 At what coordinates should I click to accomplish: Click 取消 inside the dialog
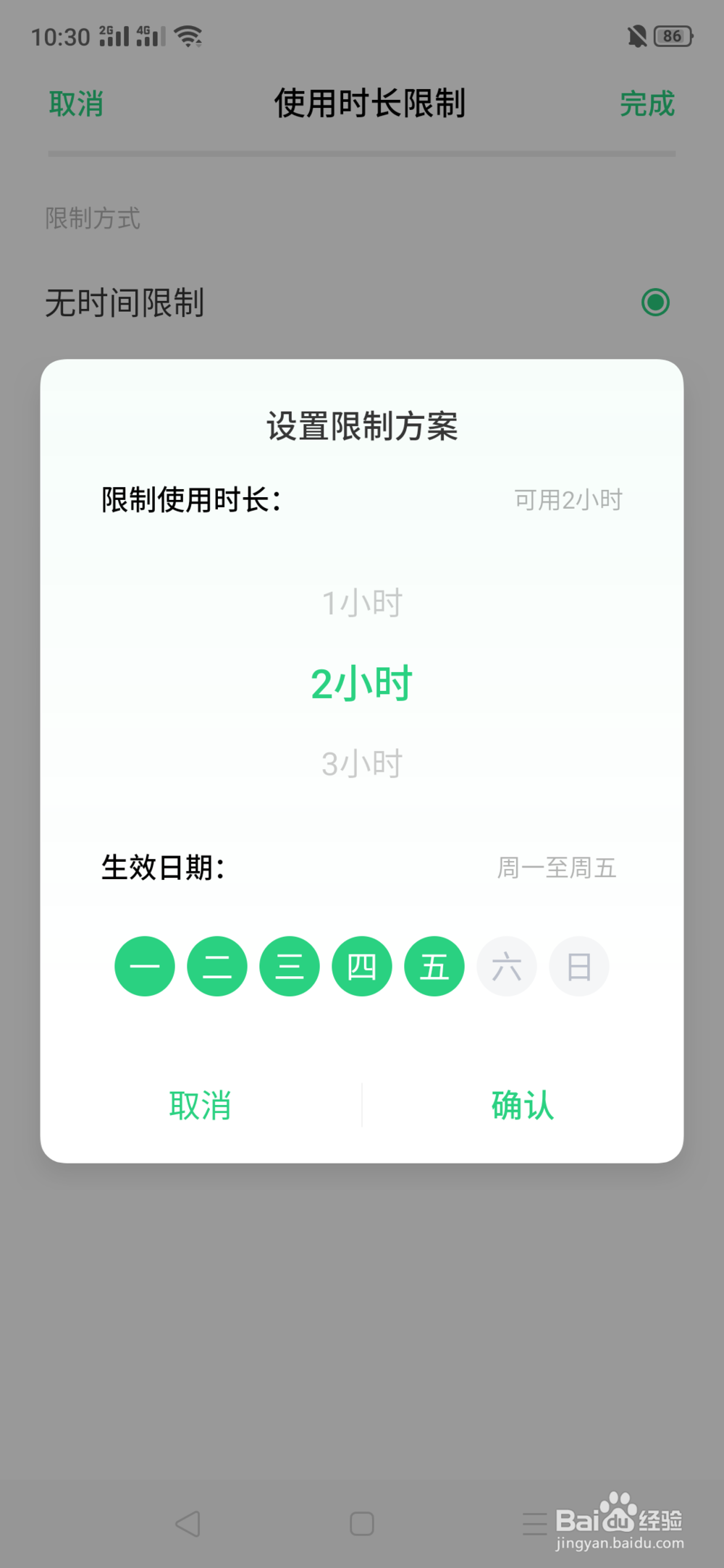201,1105
